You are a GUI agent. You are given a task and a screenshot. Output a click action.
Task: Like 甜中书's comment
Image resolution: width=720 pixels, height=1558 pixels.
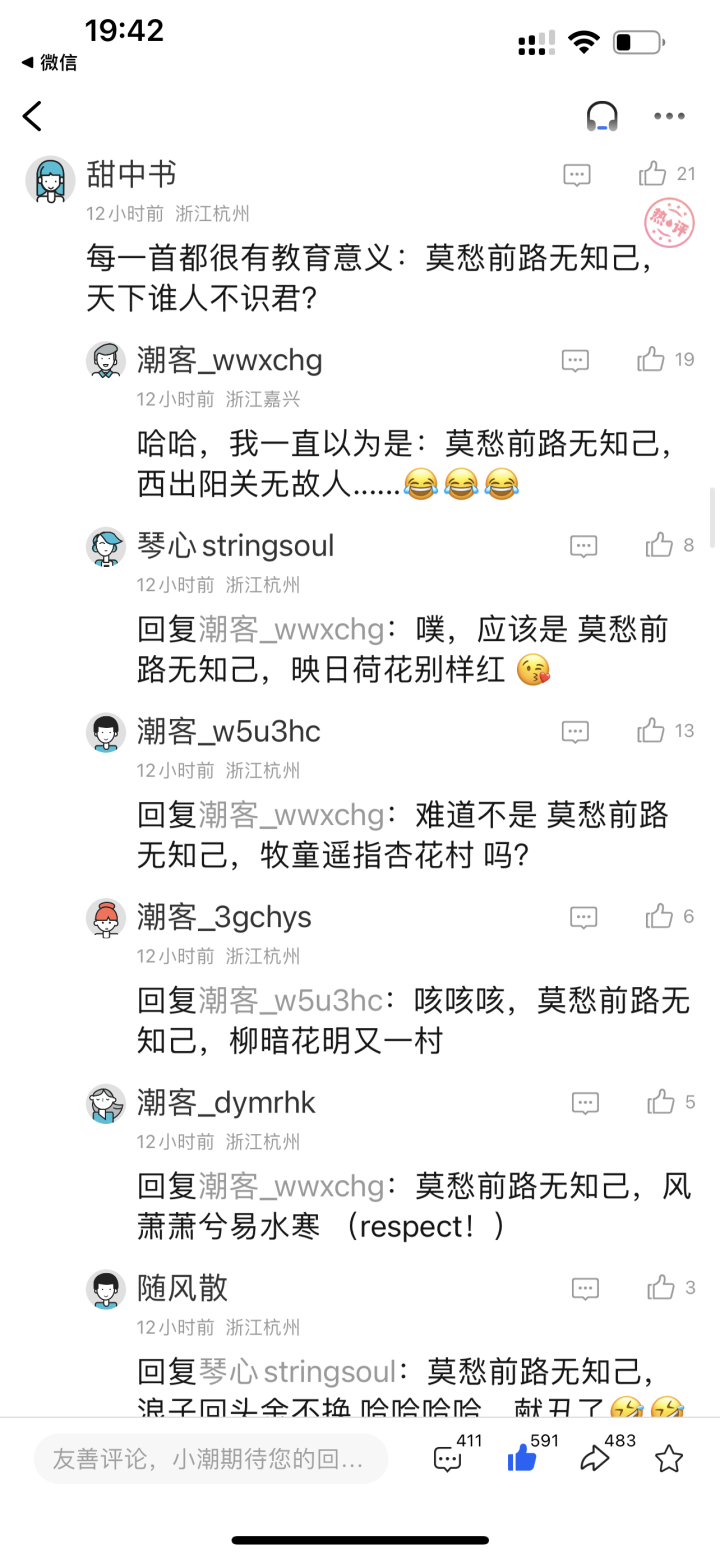(653, 174)
